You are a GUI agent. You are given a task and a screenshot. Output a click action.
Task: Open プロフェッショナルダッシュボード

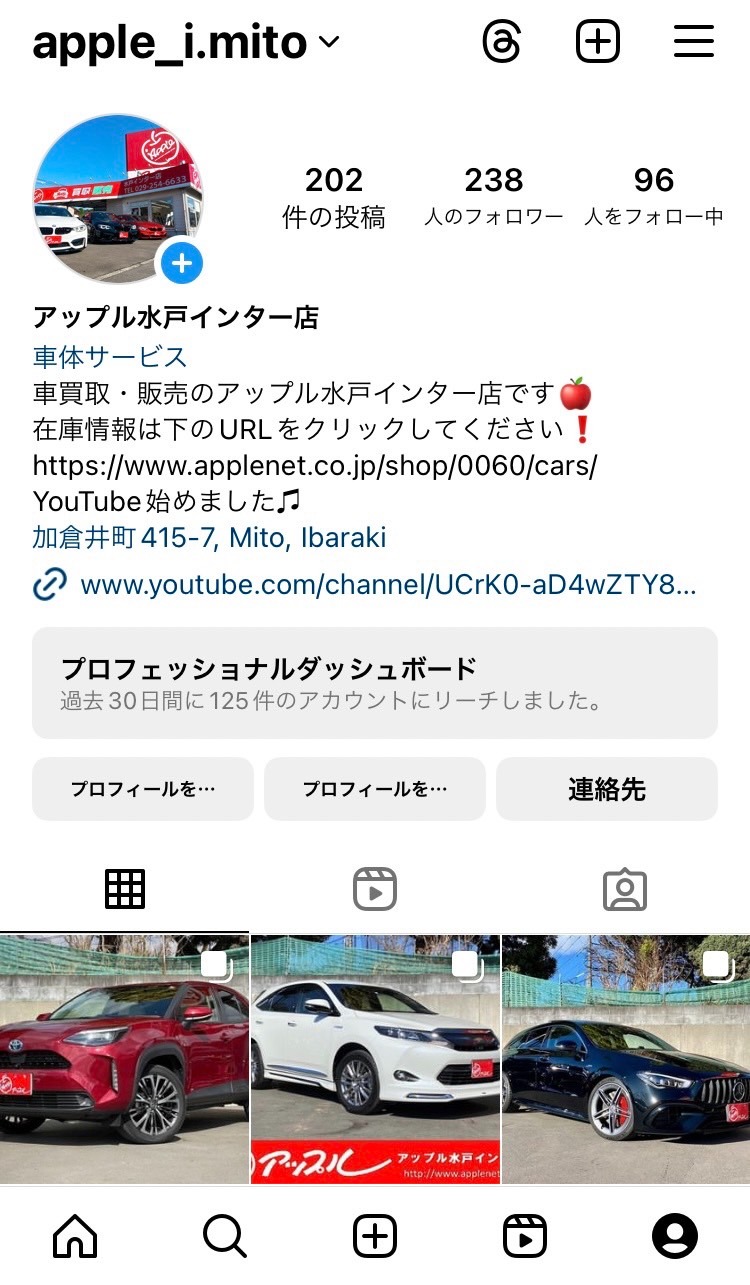375,683
